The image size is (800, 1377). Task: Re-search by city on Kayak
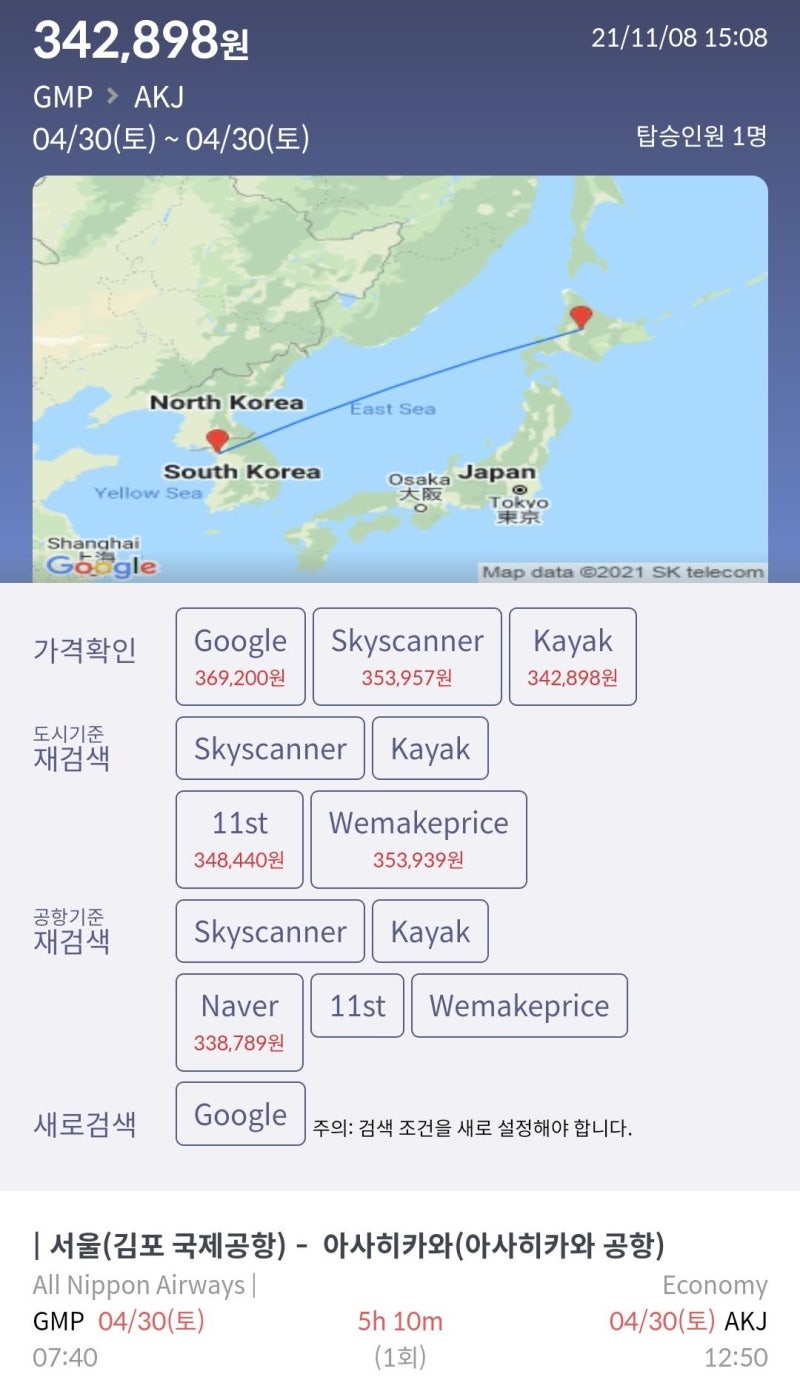430,748
